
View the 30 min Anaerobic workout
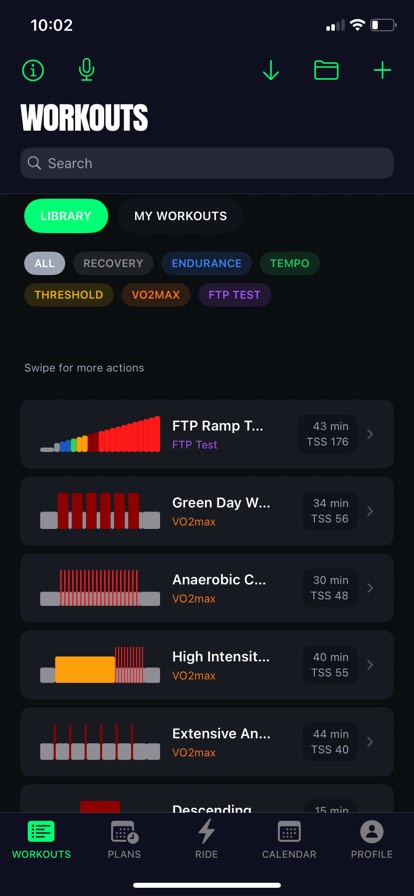(x=207, y=588)
